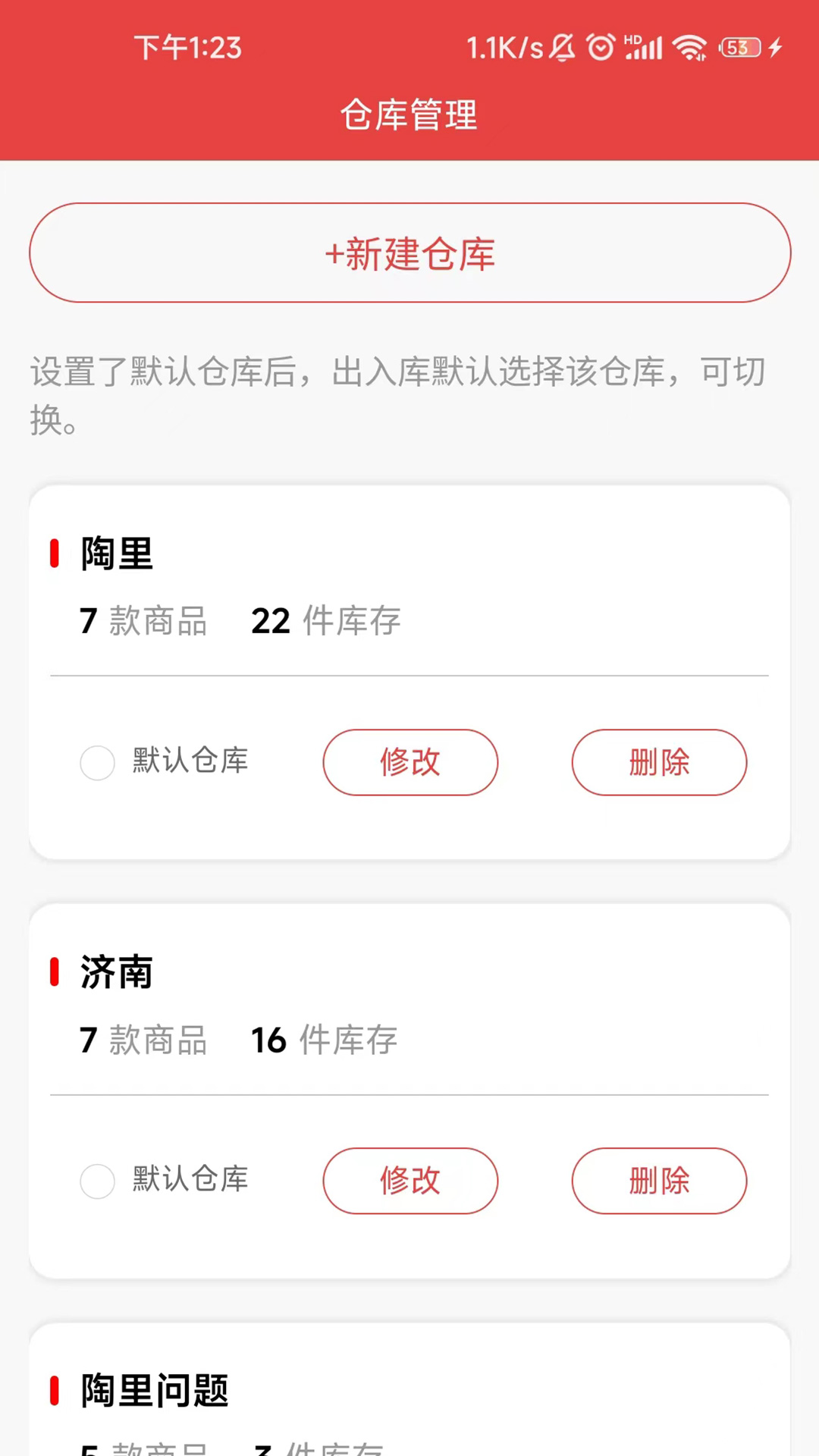Set 济南 as the default warehouse
Image resolution: width=819 pixels, height=1456 pixels.
pos(97,1181)
